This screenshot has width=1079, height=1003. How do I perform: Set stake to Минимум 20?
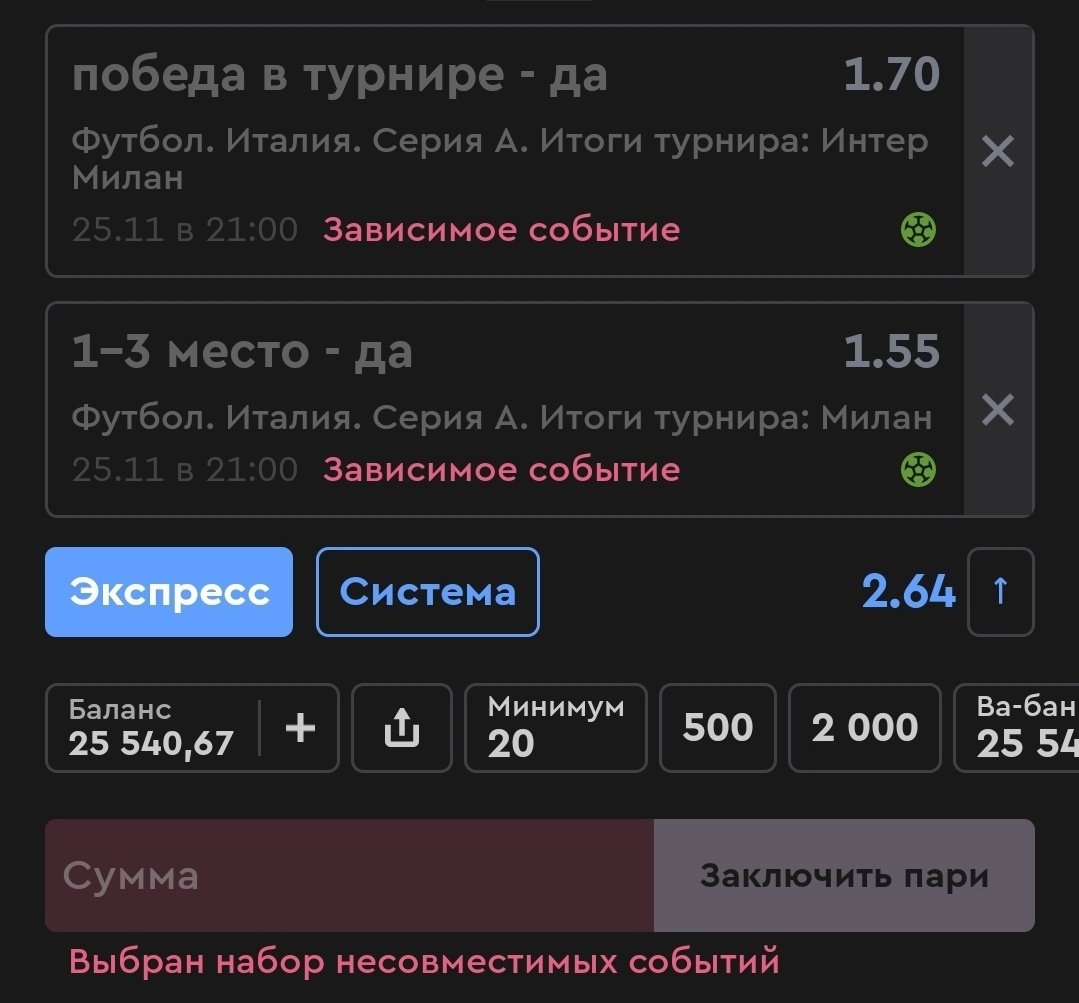point(555,728)
